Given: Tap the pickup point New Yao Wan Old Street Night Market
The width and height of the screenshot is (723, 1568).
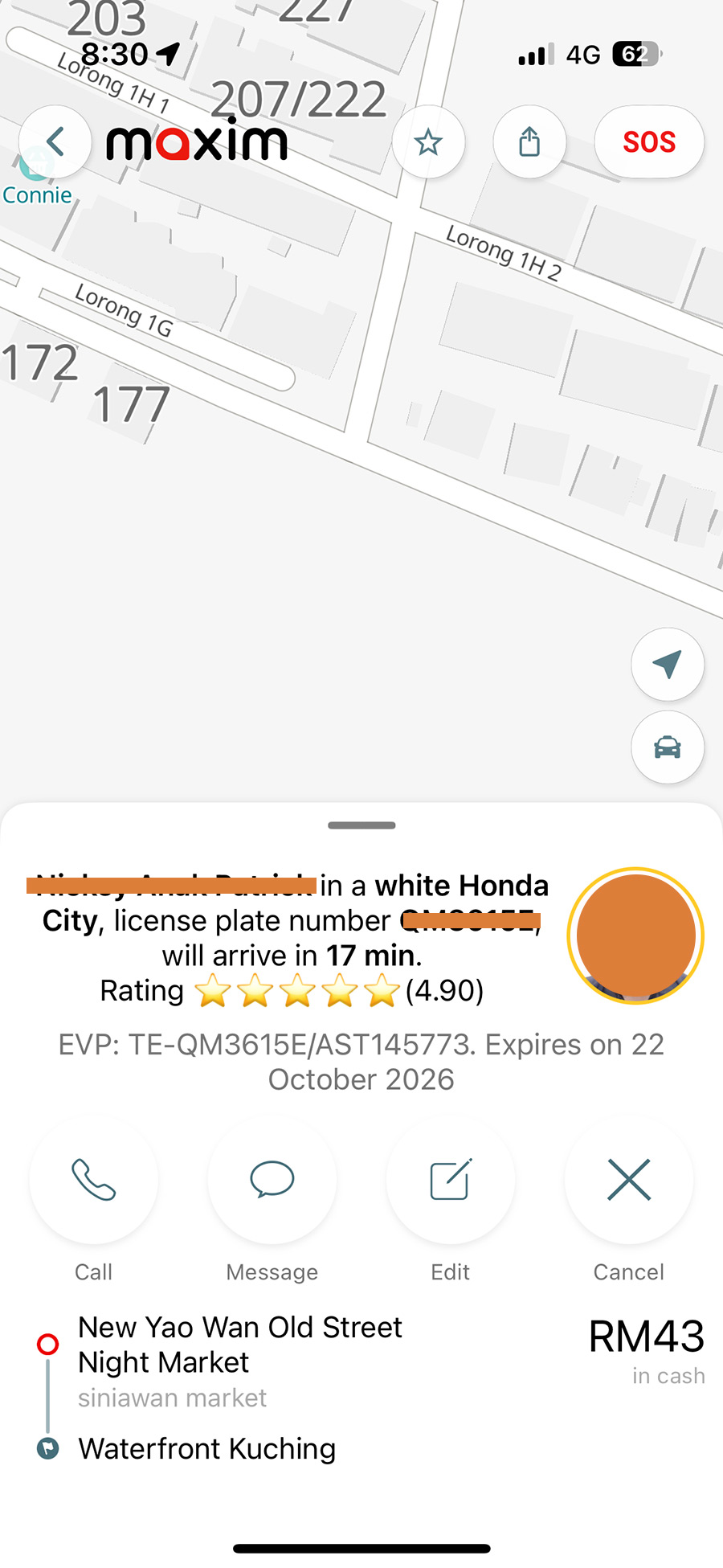Looking at the screenshot, I should (x=240, y=1344).
